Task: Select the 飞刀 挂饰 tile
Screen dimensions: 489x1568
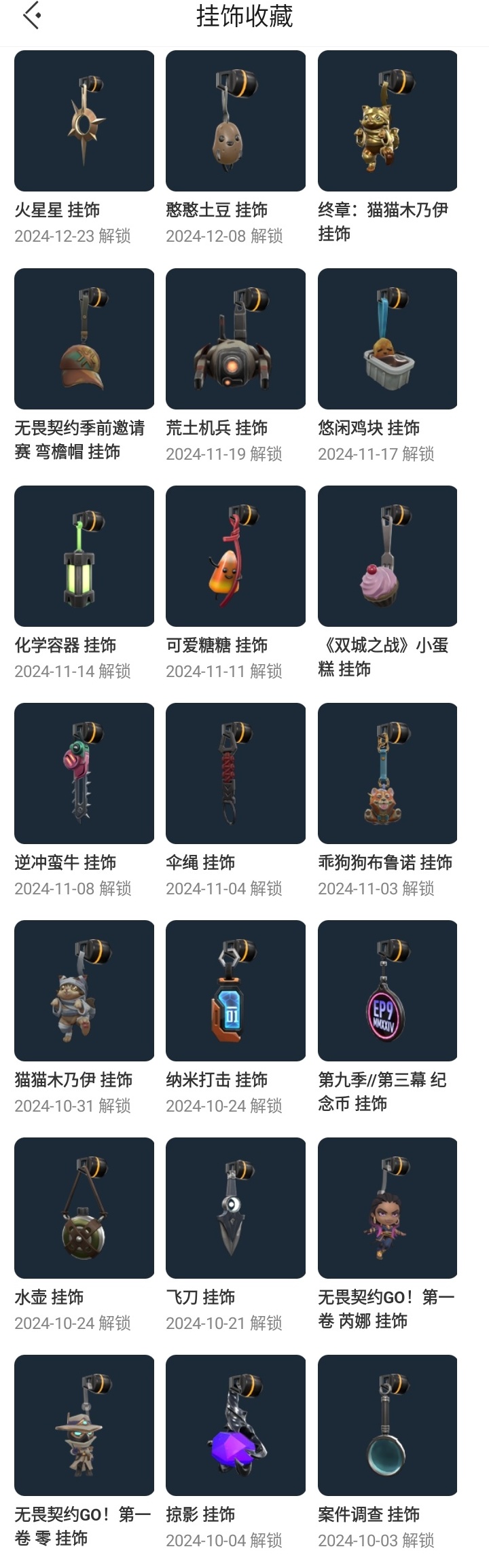Action: (236, 1208)
